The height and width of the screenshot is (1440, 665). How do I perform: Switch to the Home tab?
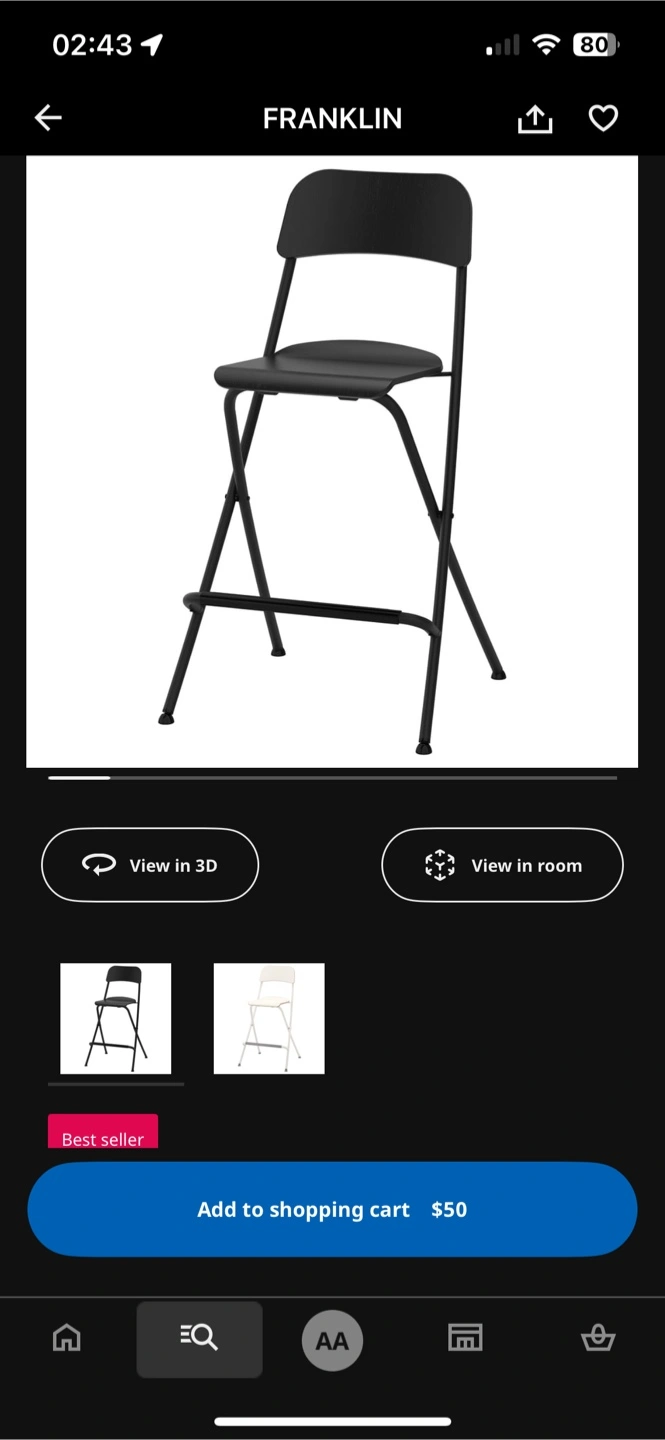click(x=67, y=1338)
